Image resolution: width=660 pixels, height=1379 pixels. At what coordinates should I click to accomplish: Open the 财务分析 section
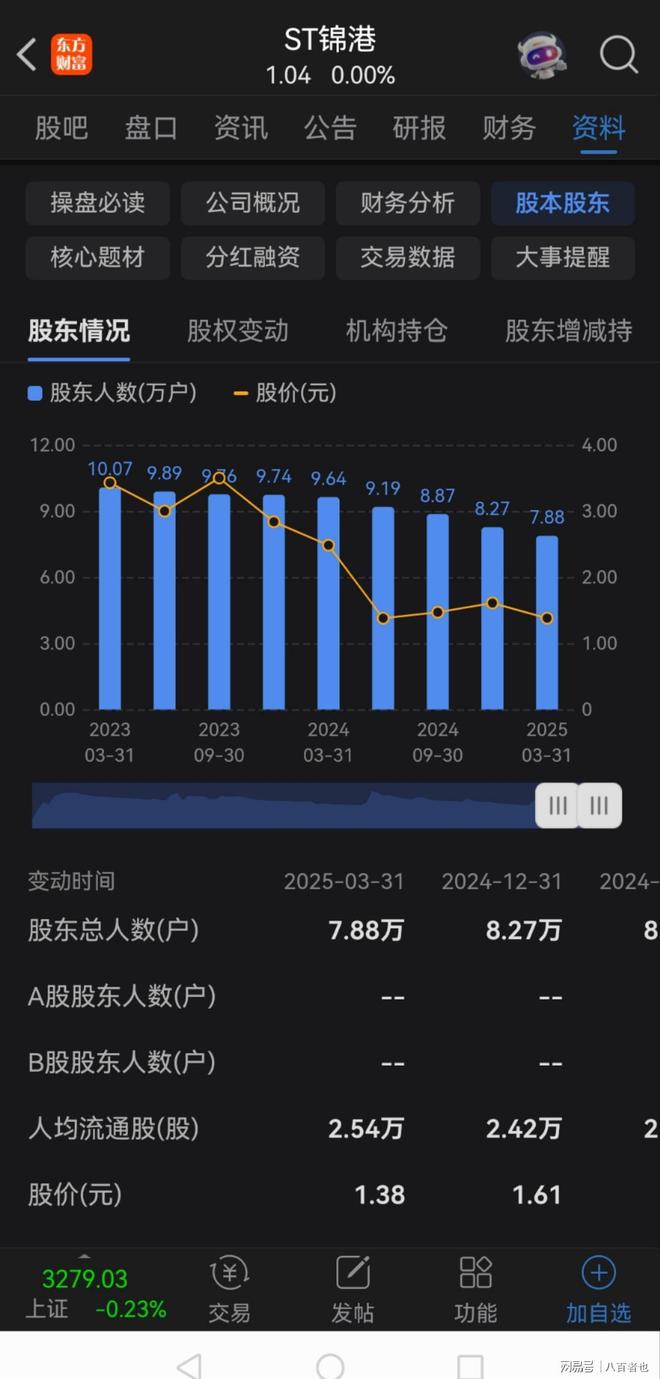(408, 203)
